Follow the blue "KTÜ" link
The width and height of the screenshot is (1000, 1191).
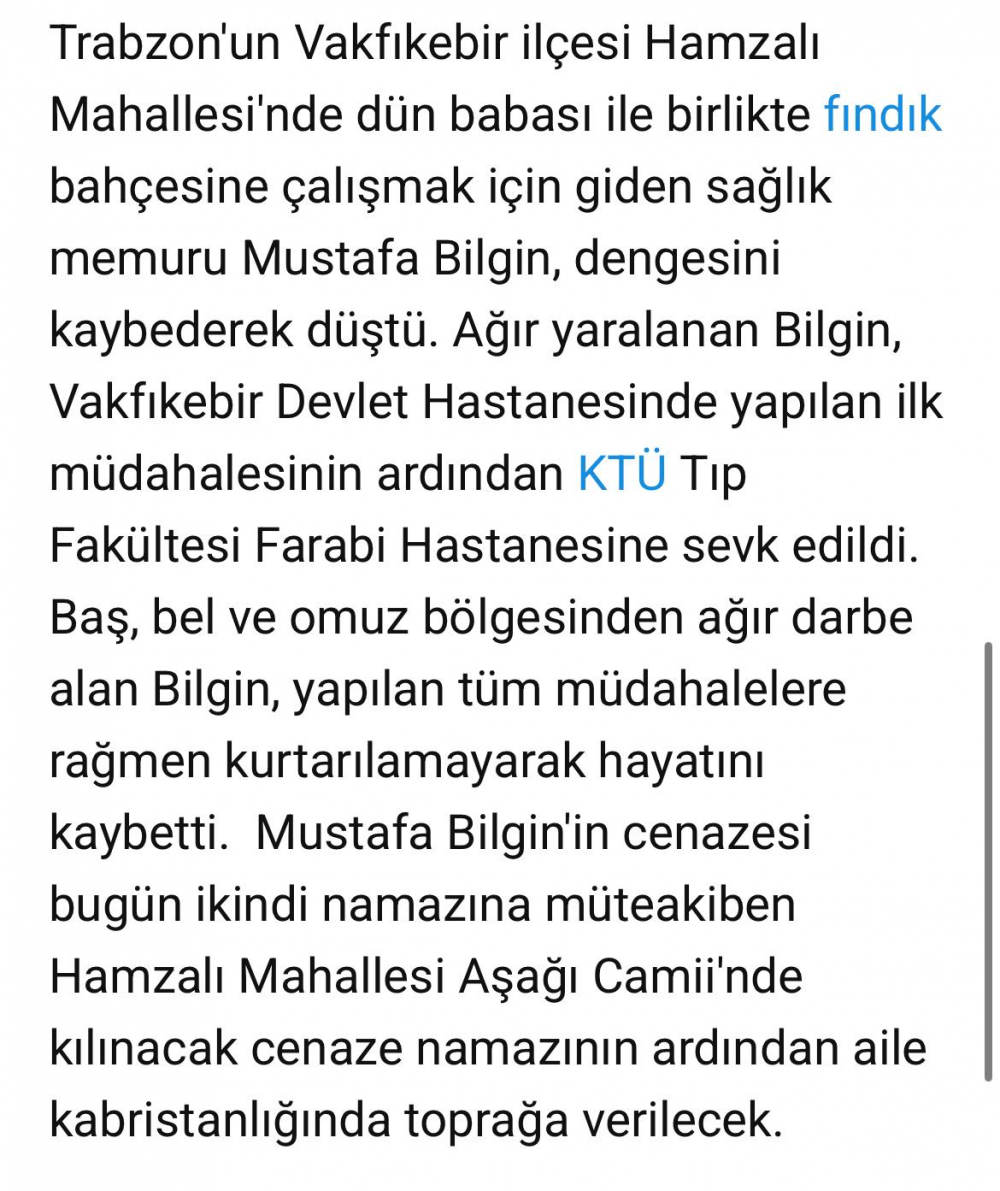point(621,474)
